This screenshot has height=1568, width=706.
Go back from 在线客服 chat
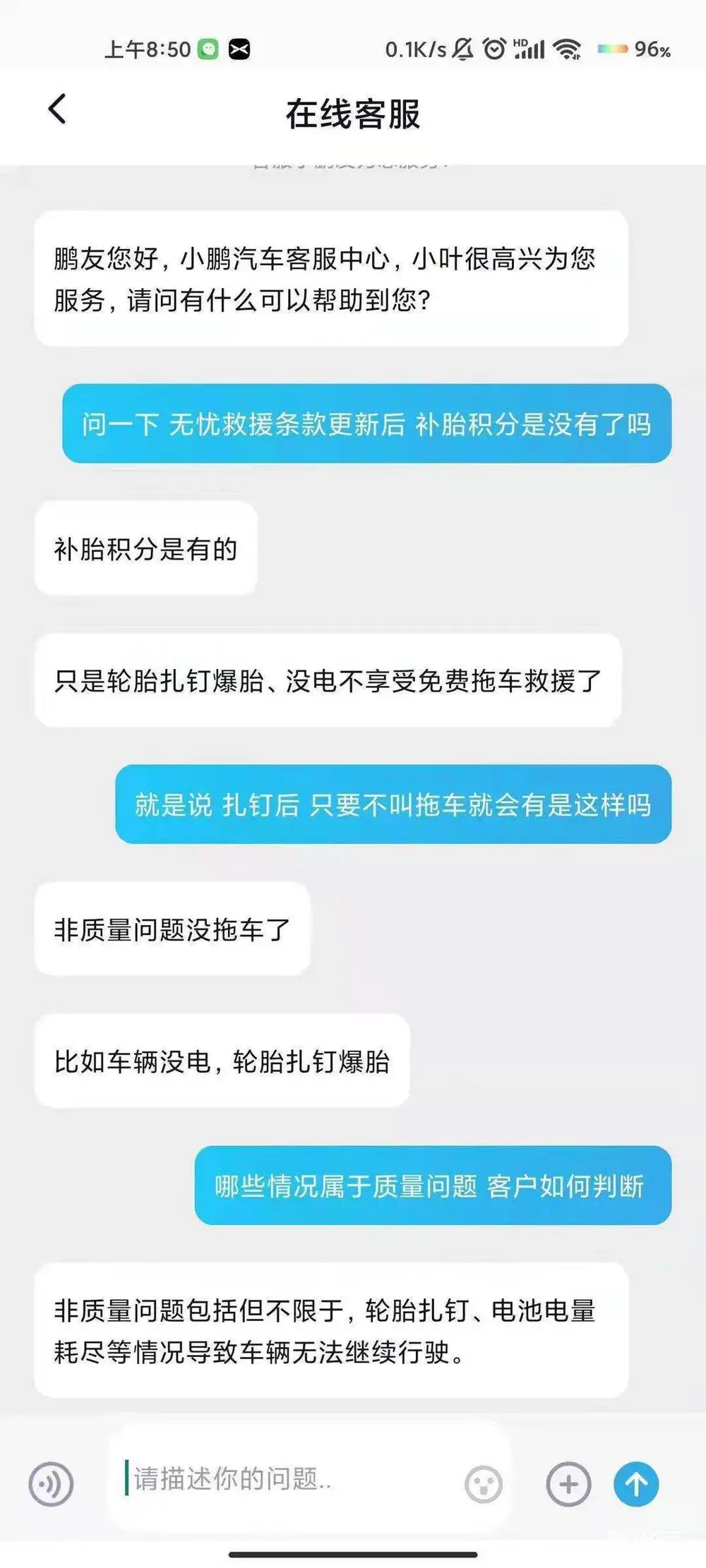click(x=57, y=109)
